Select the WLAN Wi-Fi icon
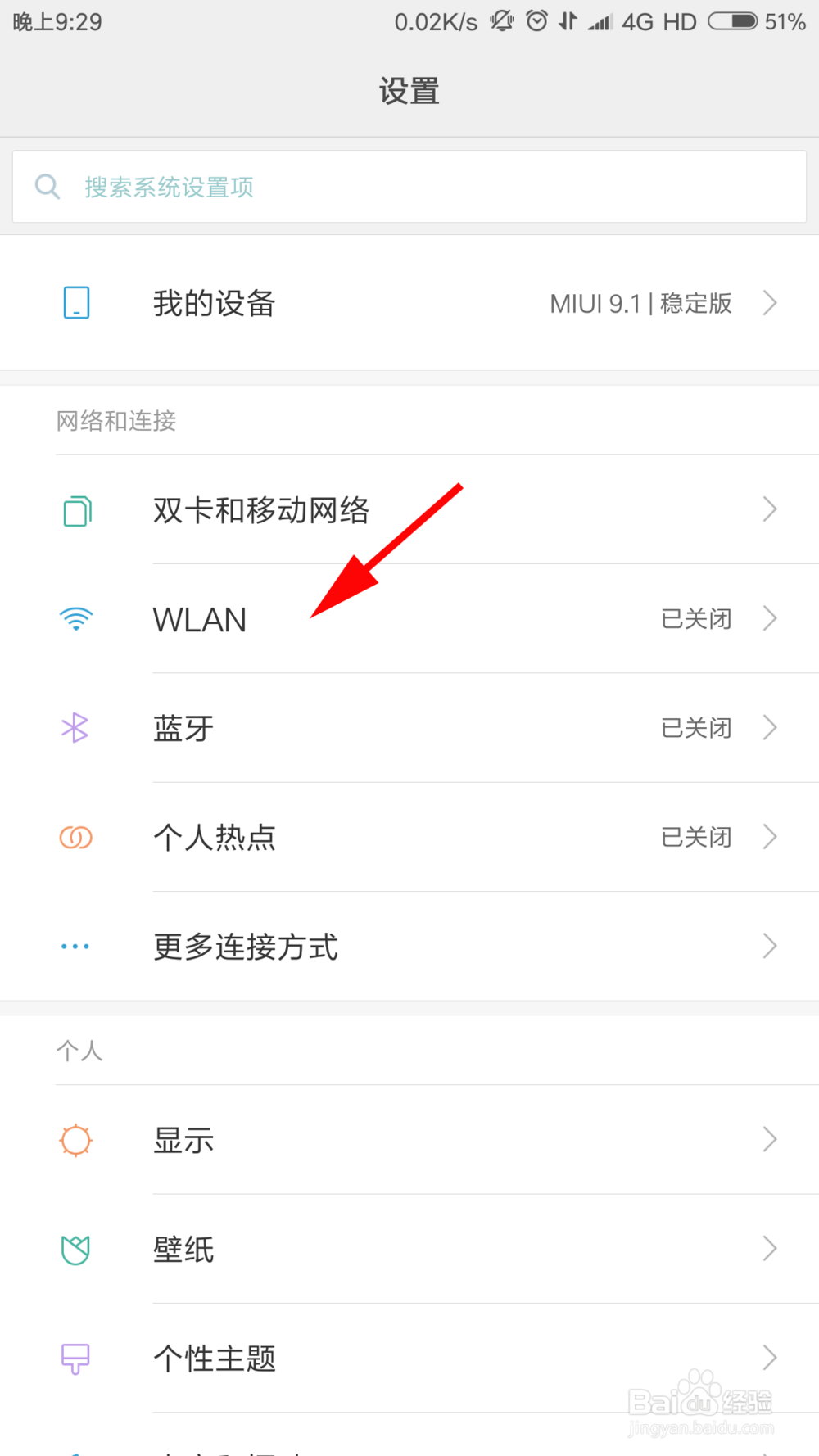819x1456 pixels. [75, 619]
